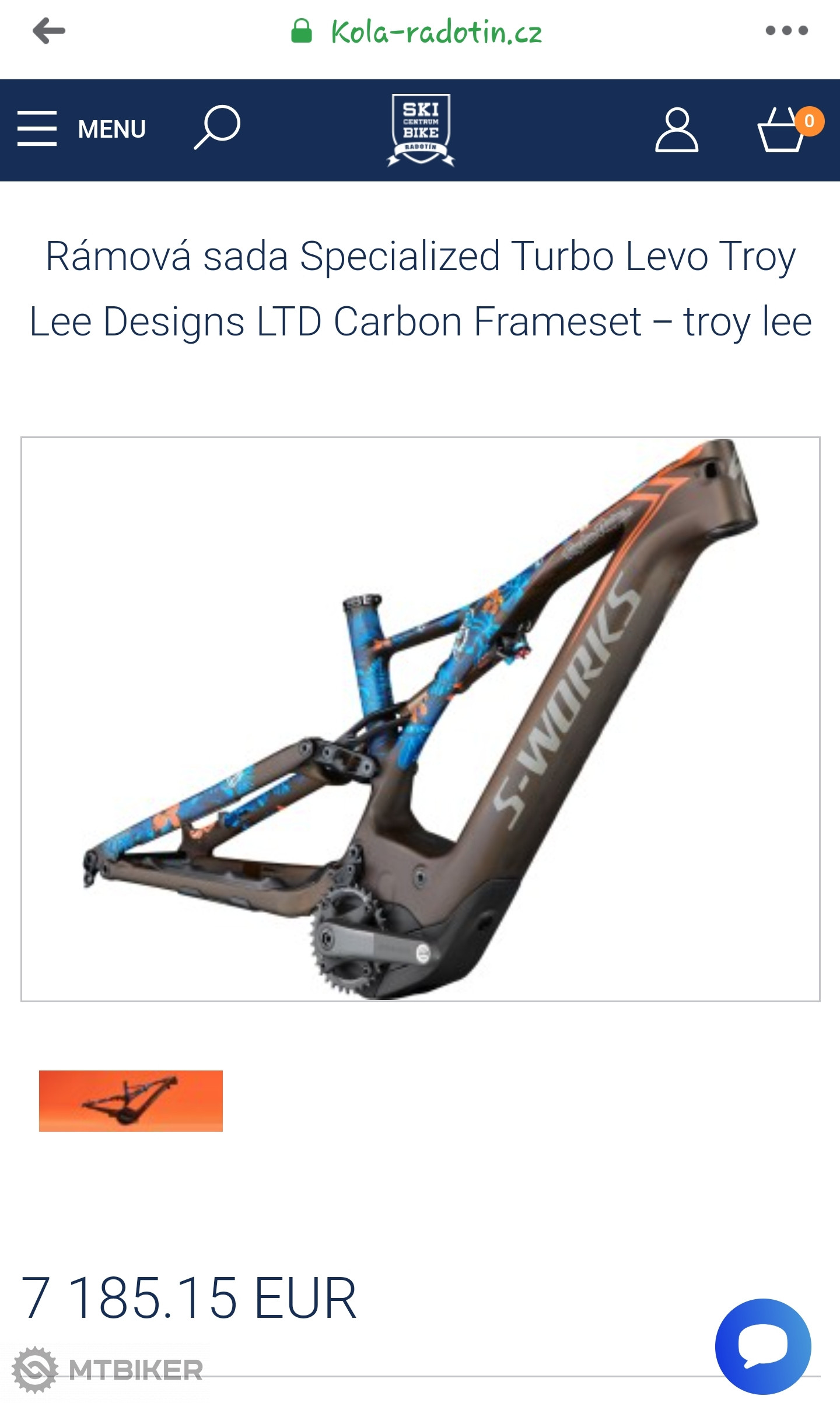Enlarge the main frameset product image
The image size is (840, 1403).
(420, 719)
